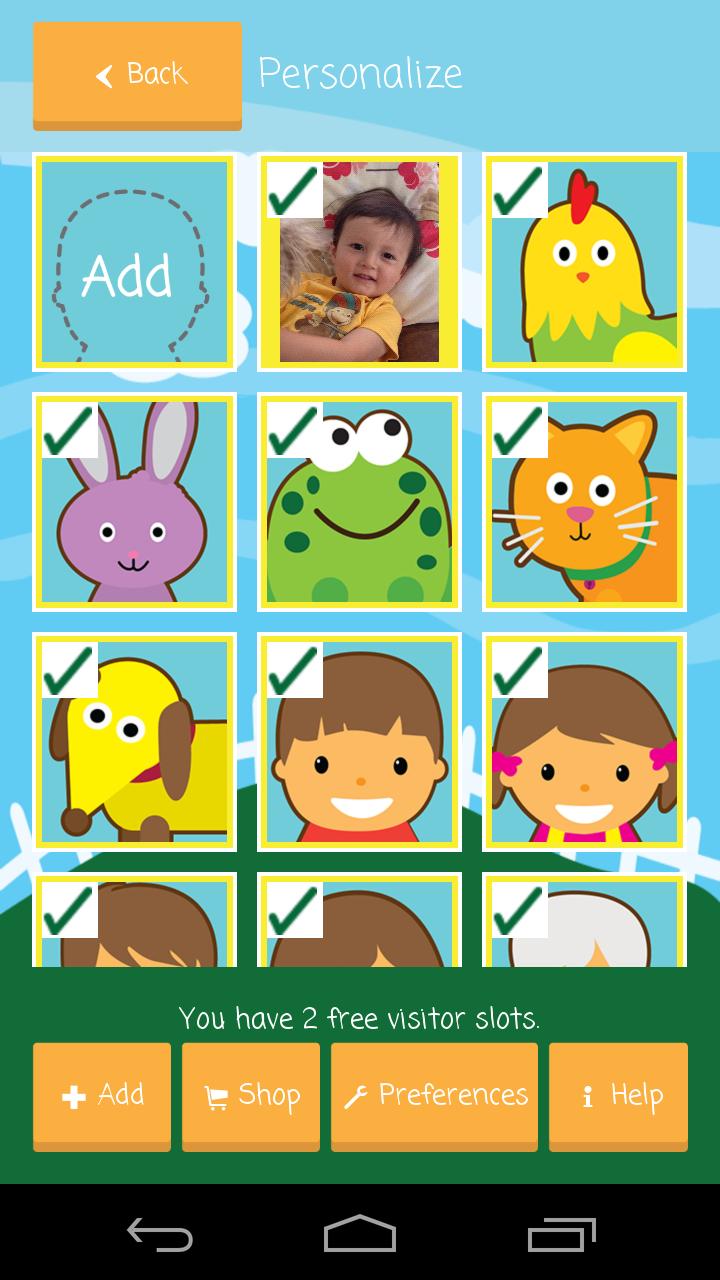720x1280 pixels.
Task: Toggle the yellow chicken character
Action: point(584,262)
